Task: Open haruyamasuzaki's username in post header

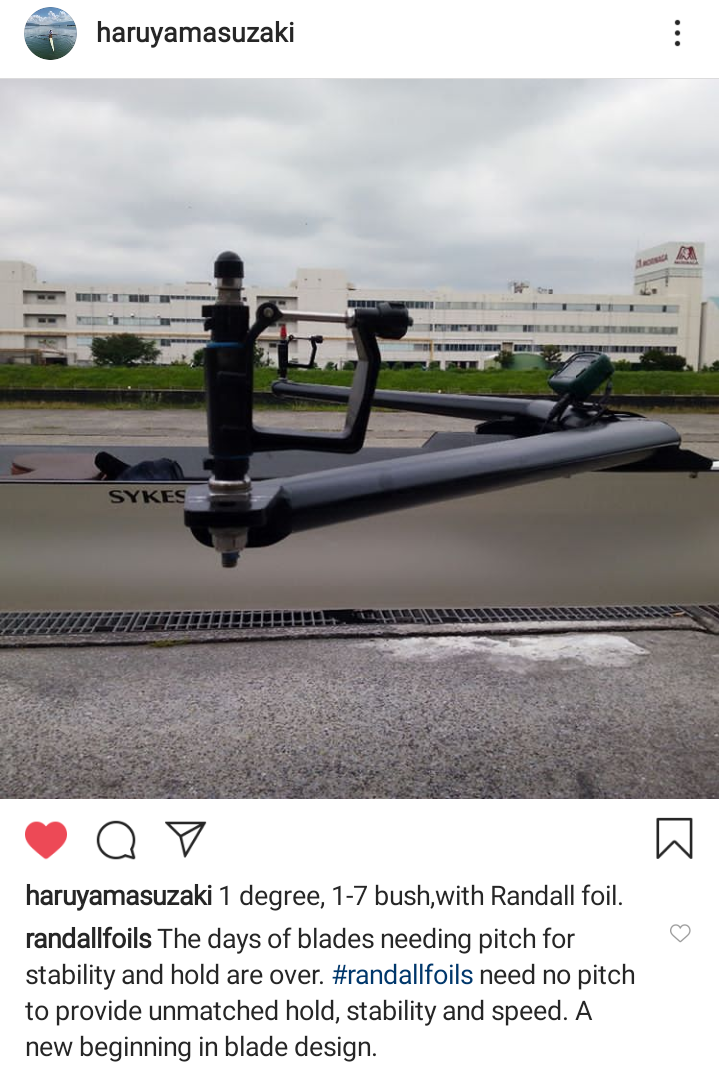Action: pos(195,33)
